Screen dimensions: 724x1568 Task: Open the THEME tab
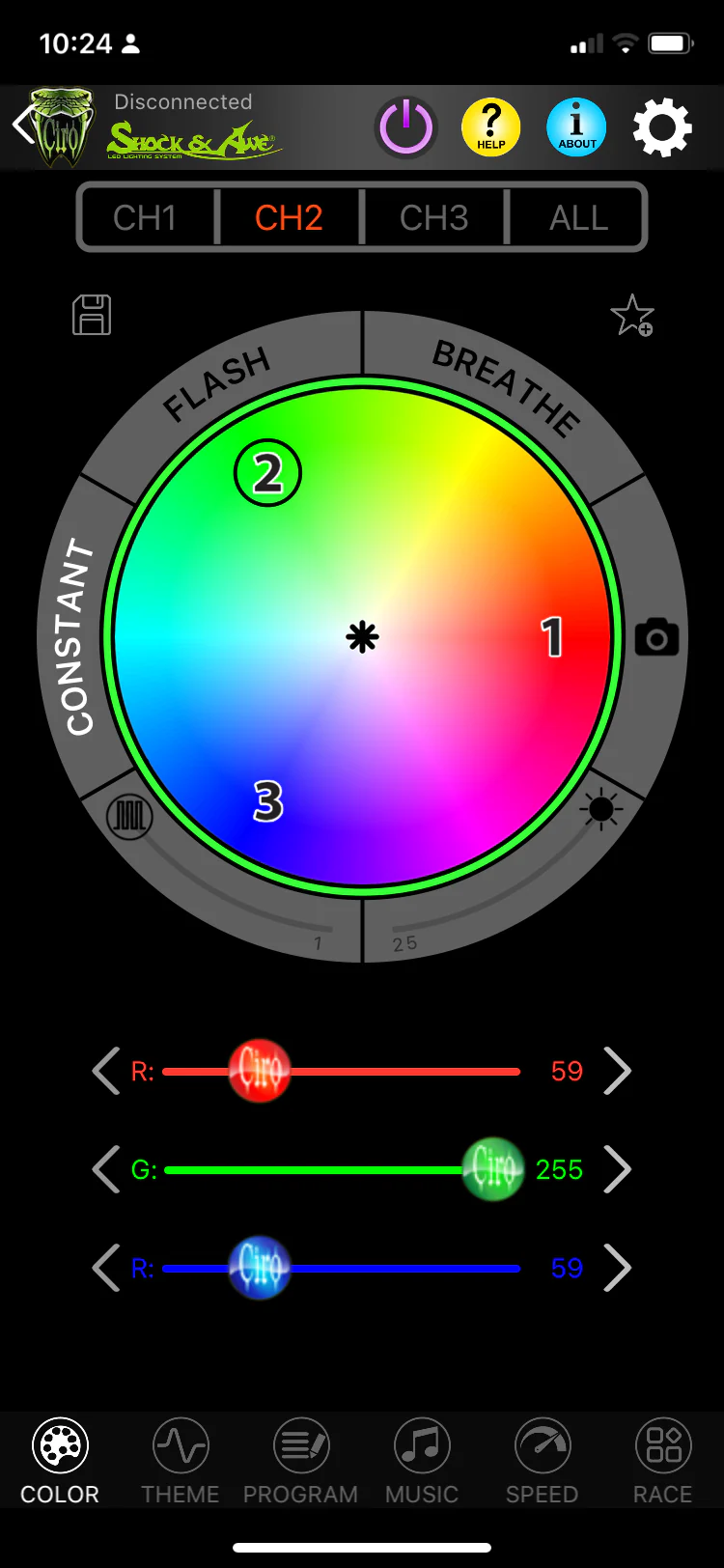coord(181,1461)
